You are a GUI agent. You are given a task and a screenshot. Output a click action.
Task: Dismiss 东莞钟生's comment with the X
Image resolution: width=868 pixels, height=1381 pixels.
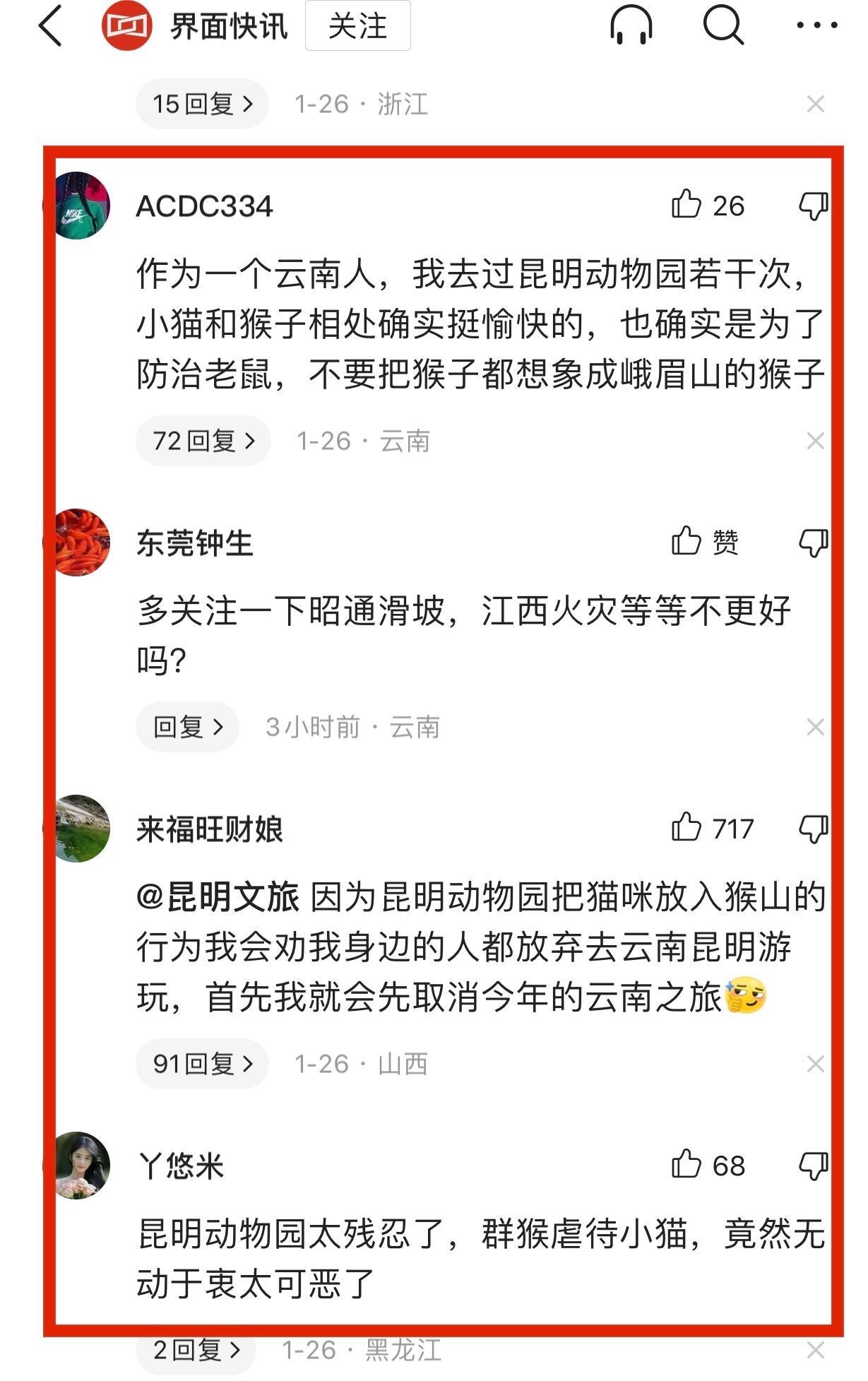815,727
